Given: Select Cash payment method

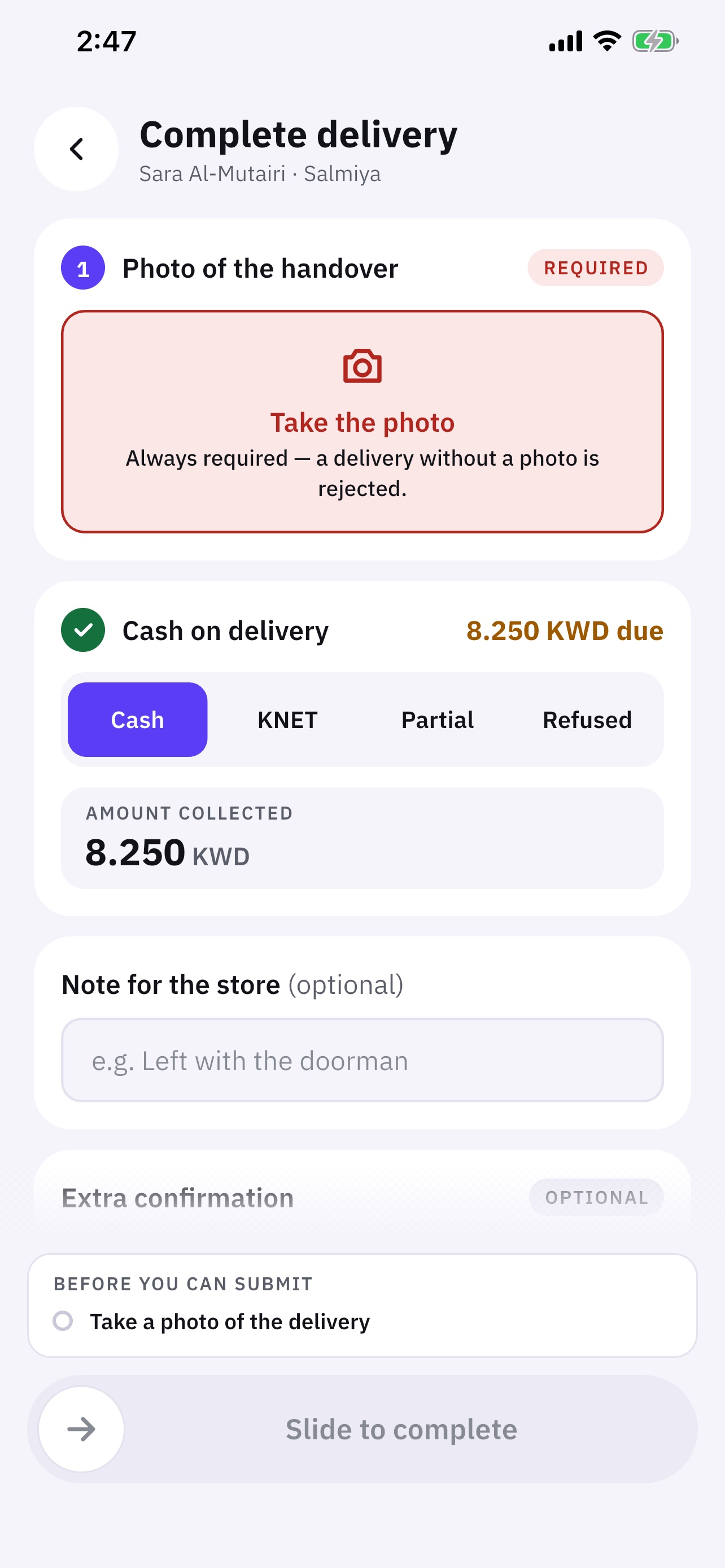Looking at the screenshot, I should (x=138, y=720).
